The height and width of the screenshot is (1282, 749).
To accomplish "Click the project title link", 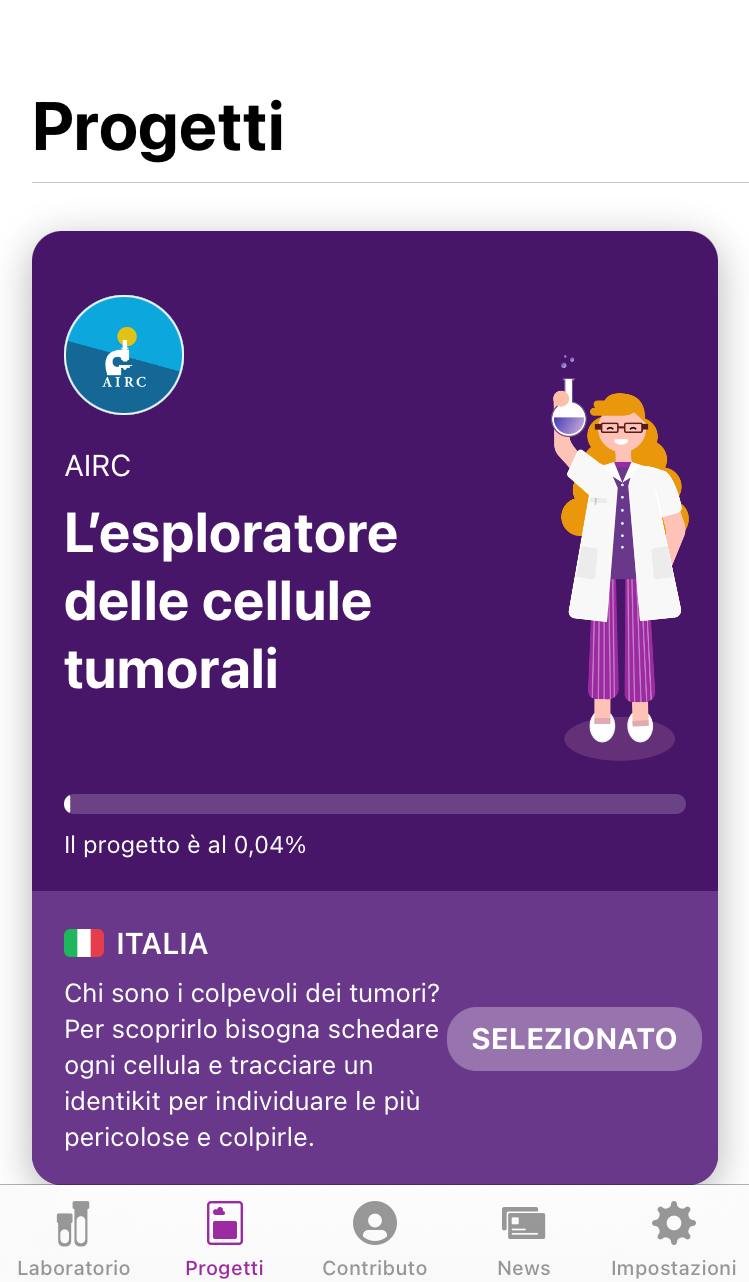I will [x=230, y=600].
